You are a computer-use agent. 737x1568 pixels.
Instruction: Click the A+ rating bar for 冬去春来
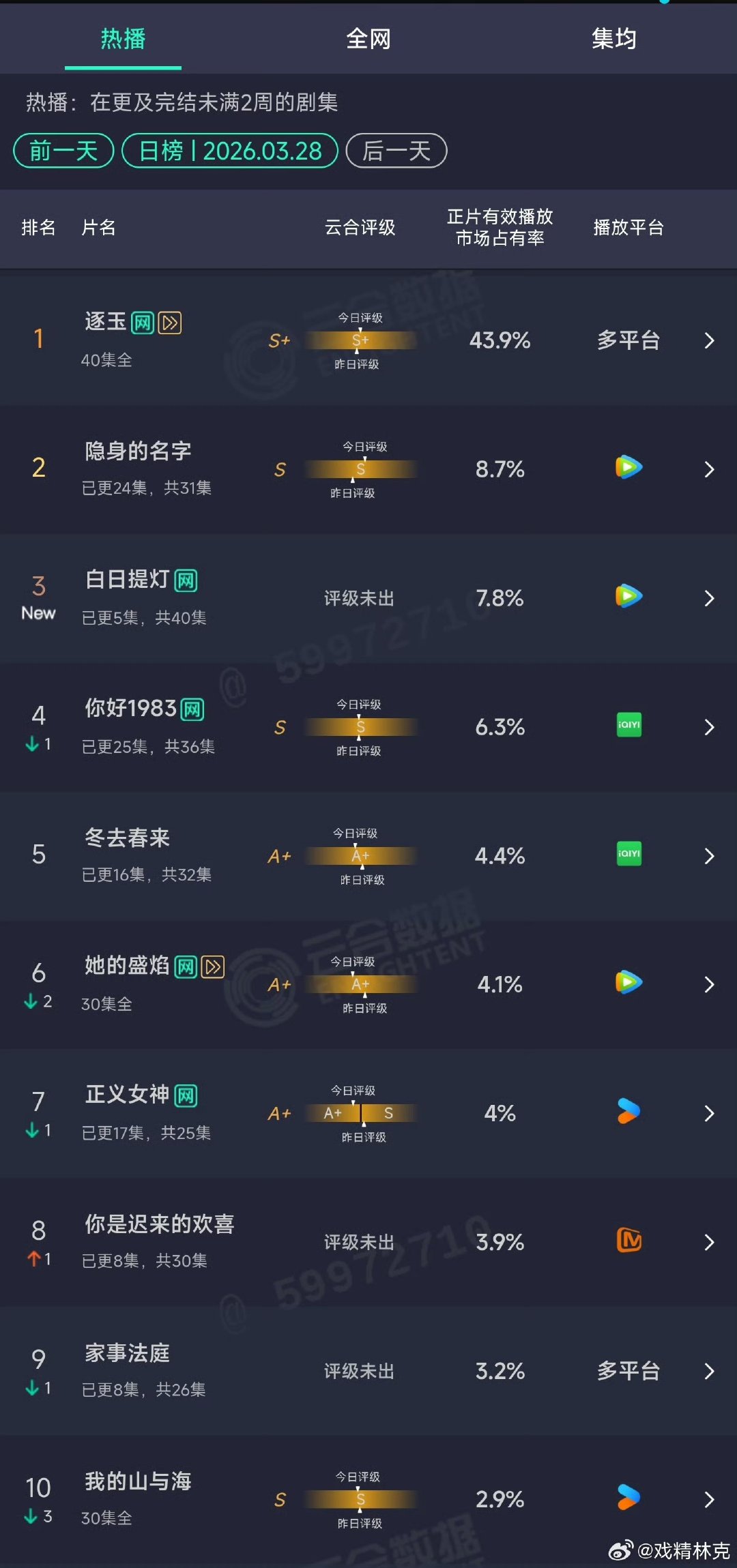360,855
